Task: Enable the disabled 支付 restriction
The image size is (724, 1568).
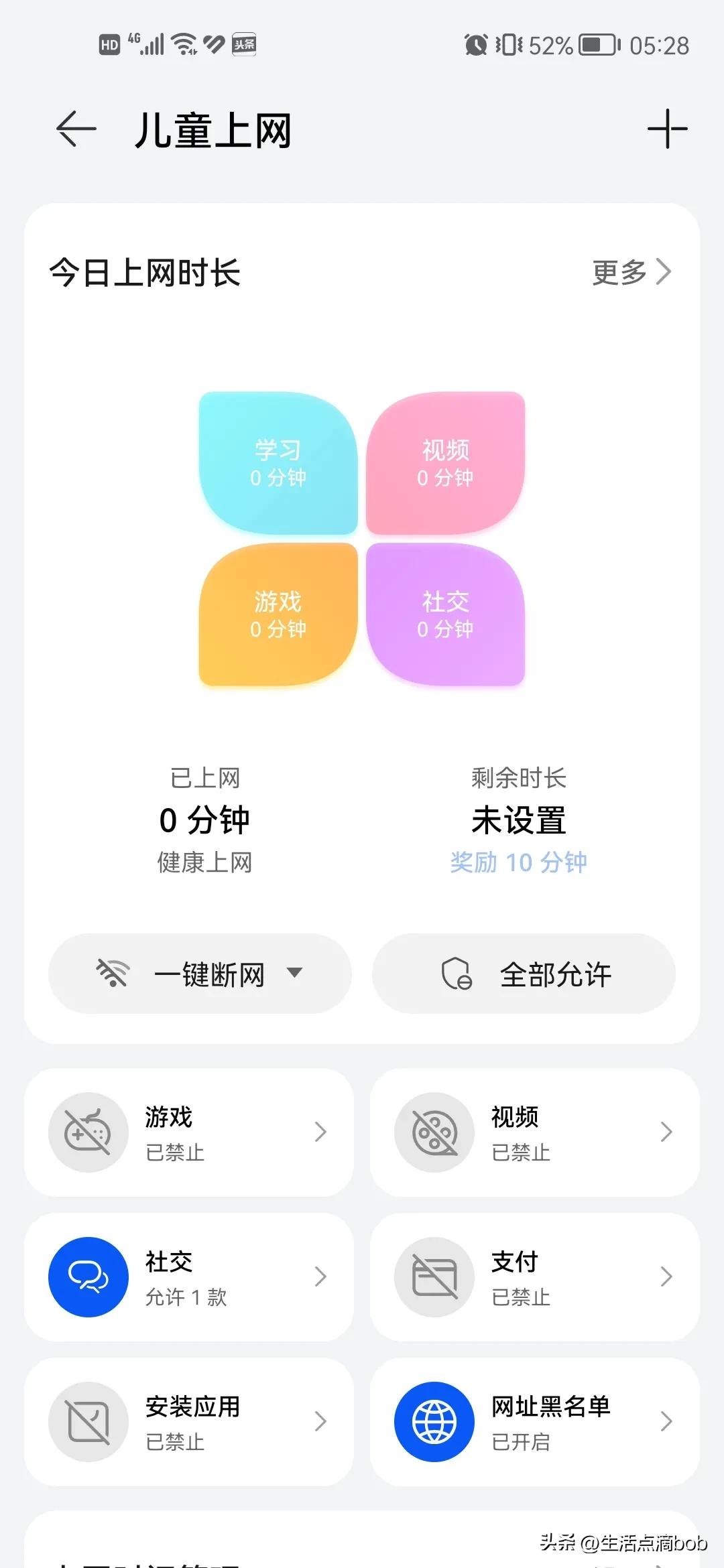Action: [536, 1277]
